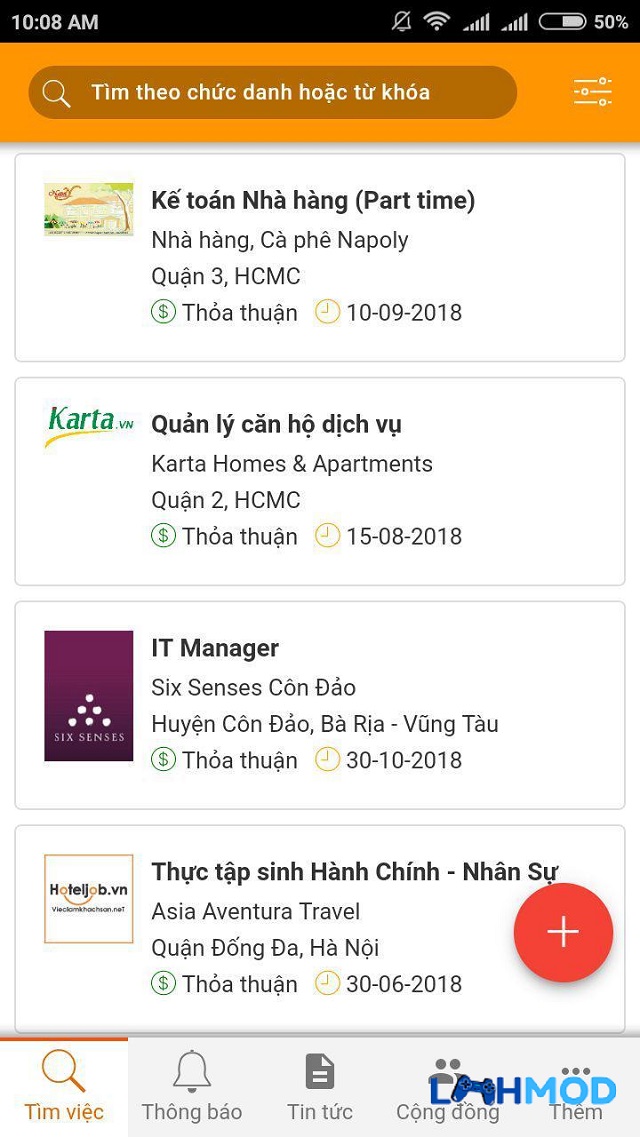Open Thực tập sinh Hành Chính job card
Screen dimensions: 640x1137
click(x=320, y=929)
